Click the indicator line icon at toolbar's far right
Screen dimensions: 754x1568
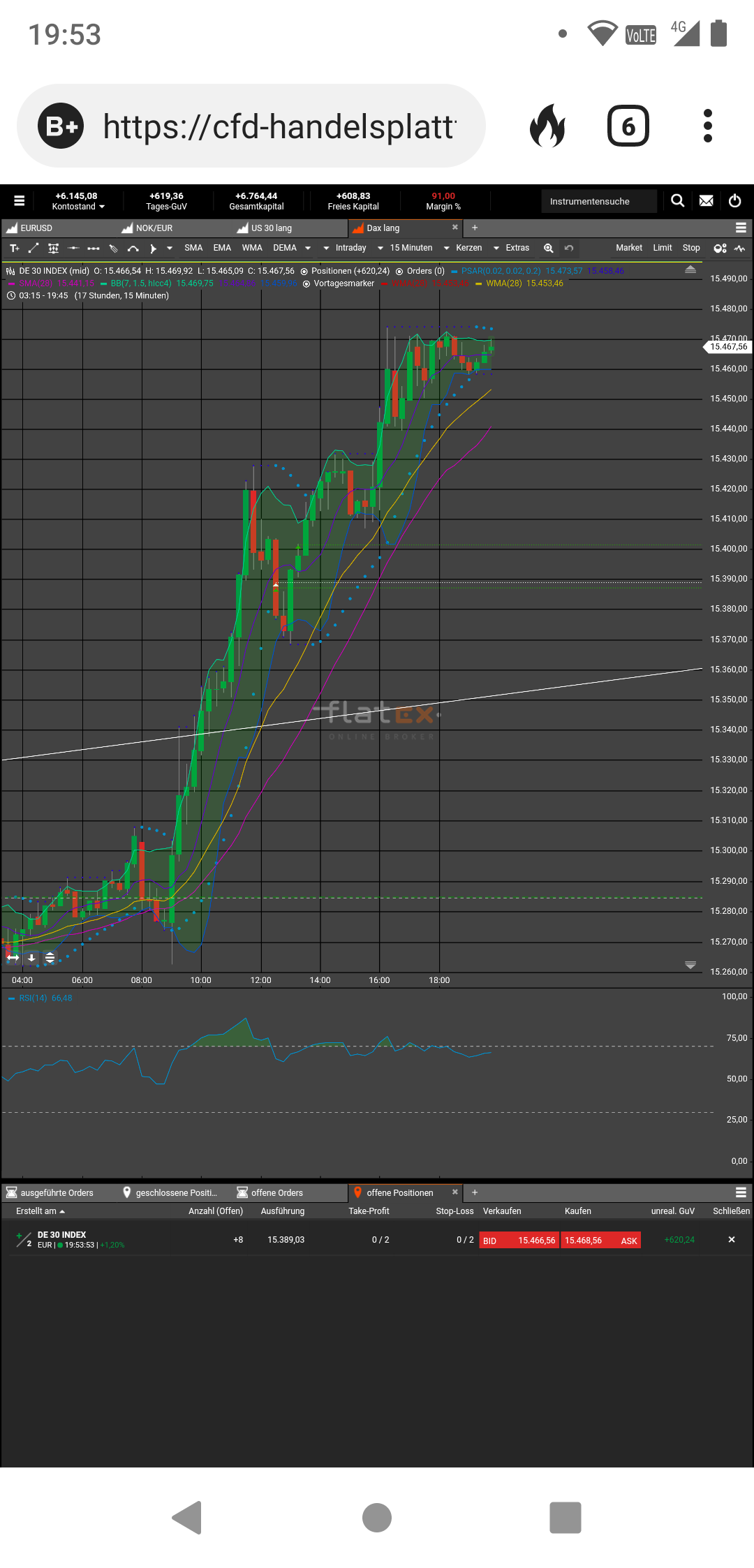[741, 248]
